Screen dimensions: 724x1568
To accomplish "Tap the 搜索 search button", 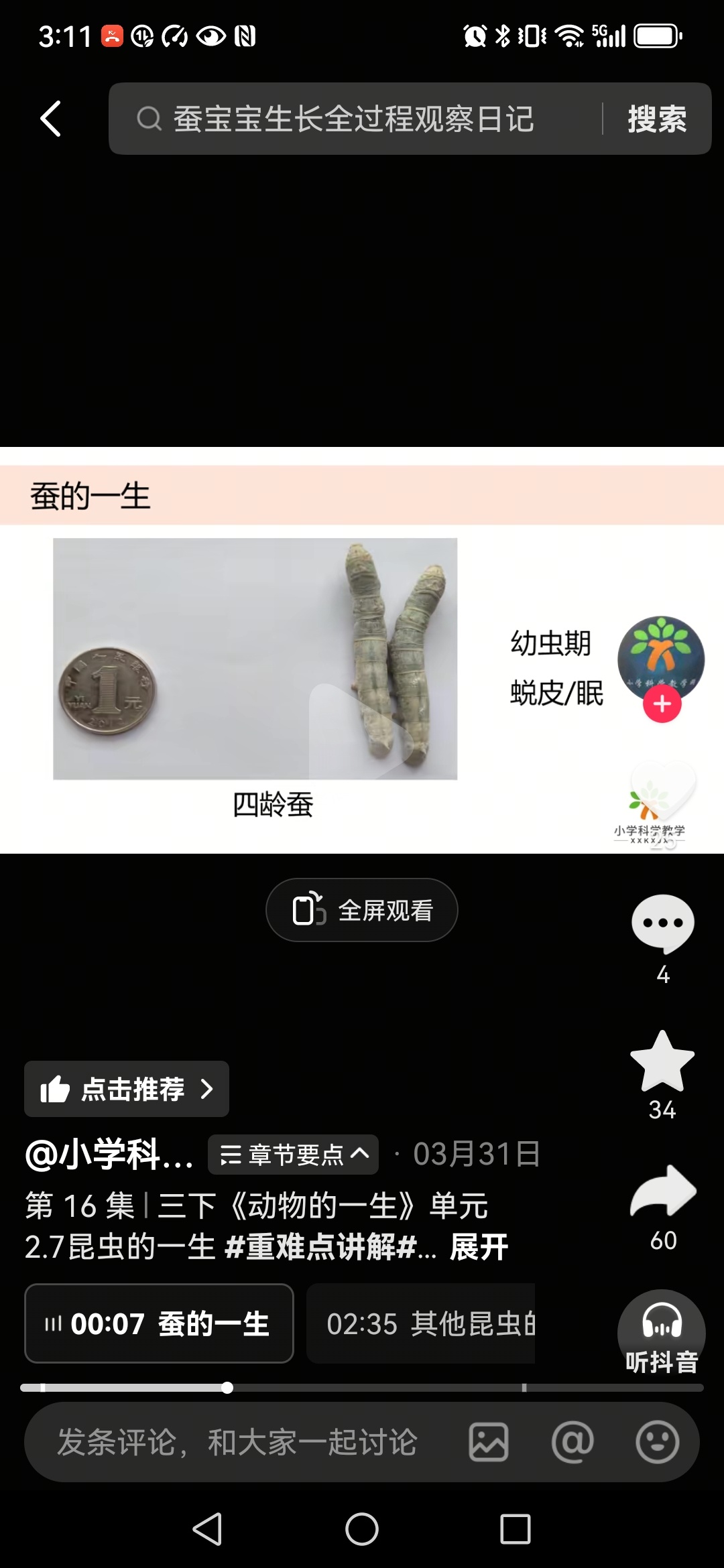I will (x=656, y=119).
